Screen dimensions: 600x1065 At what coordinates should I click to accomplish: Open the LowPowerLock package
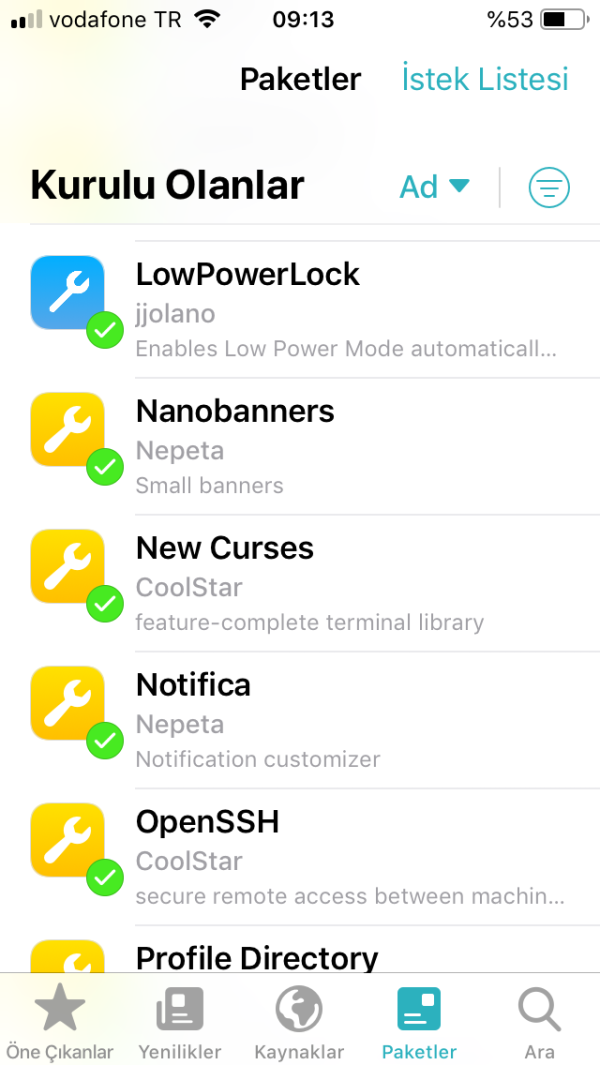click(300, 310)
